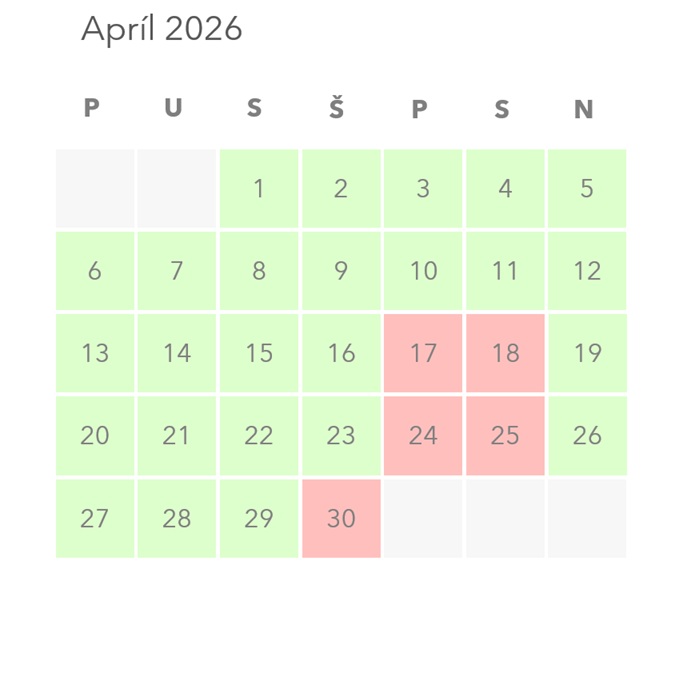
Task: Select Monday, April 6
Action: click(x=95, y=271)
